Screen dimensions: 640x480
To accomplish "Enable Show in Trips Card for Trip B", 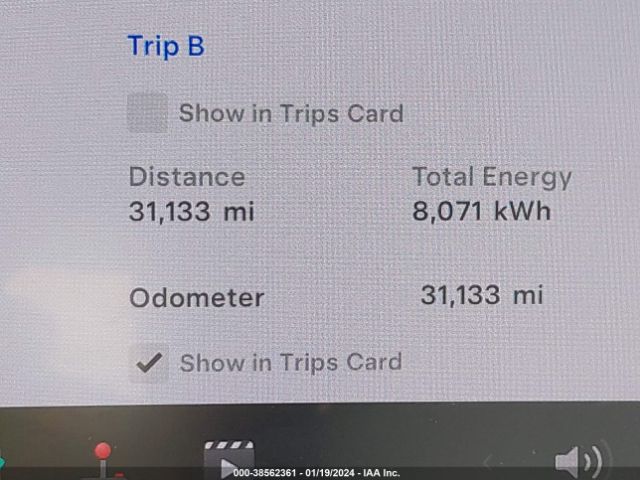I will (x=148, y=113).
